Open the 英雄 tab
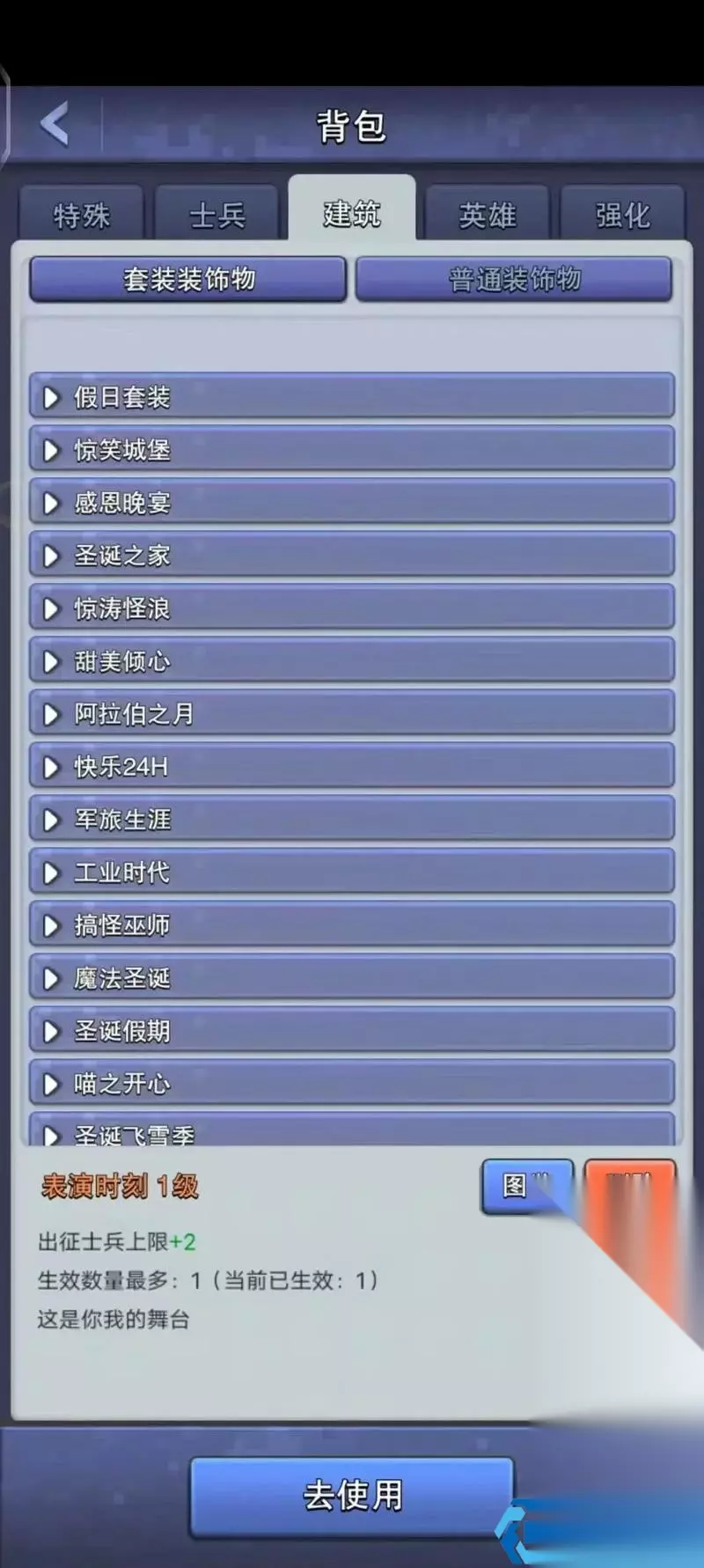The width and height of the screenshot is (704, 1568). 488,213
